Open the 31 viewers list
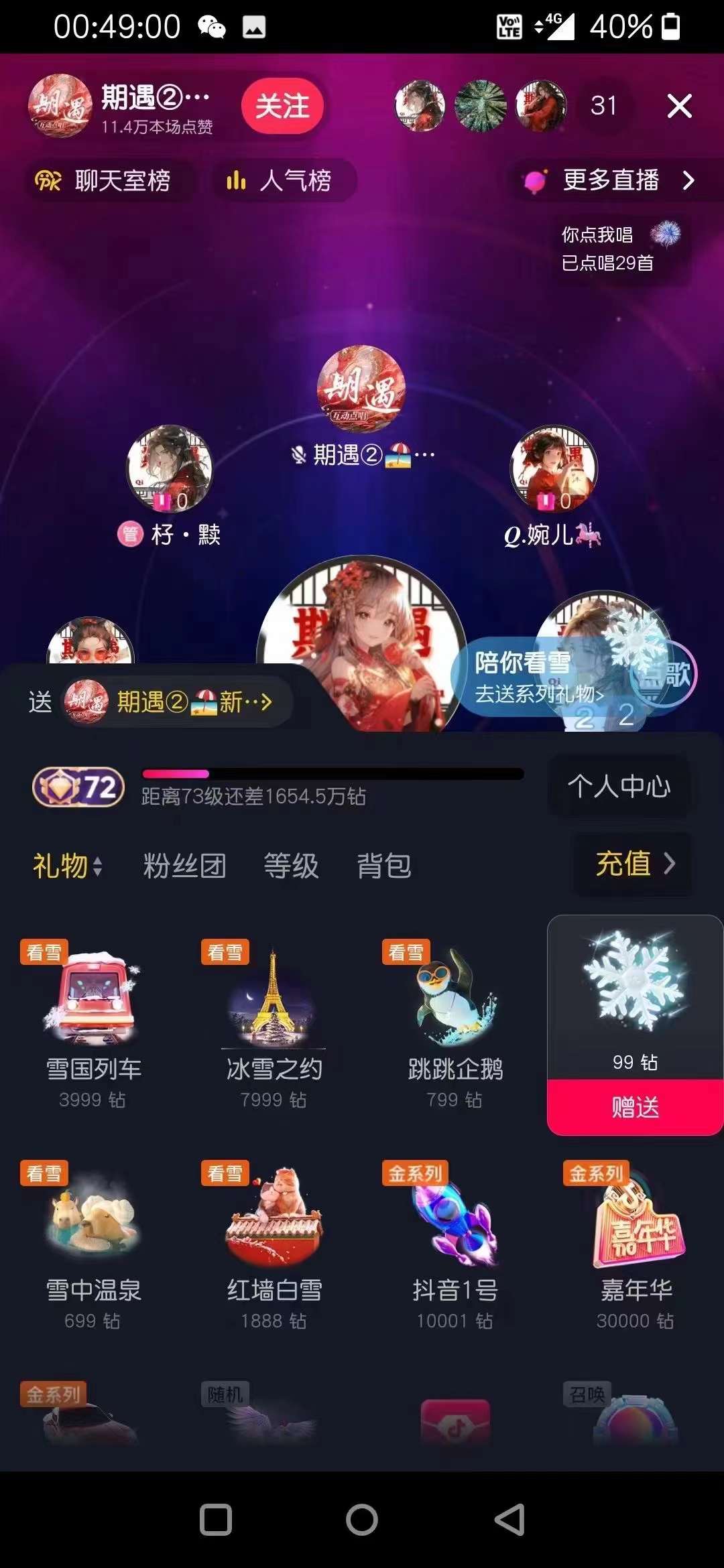 pyautogui.click(x=603, y=105)
